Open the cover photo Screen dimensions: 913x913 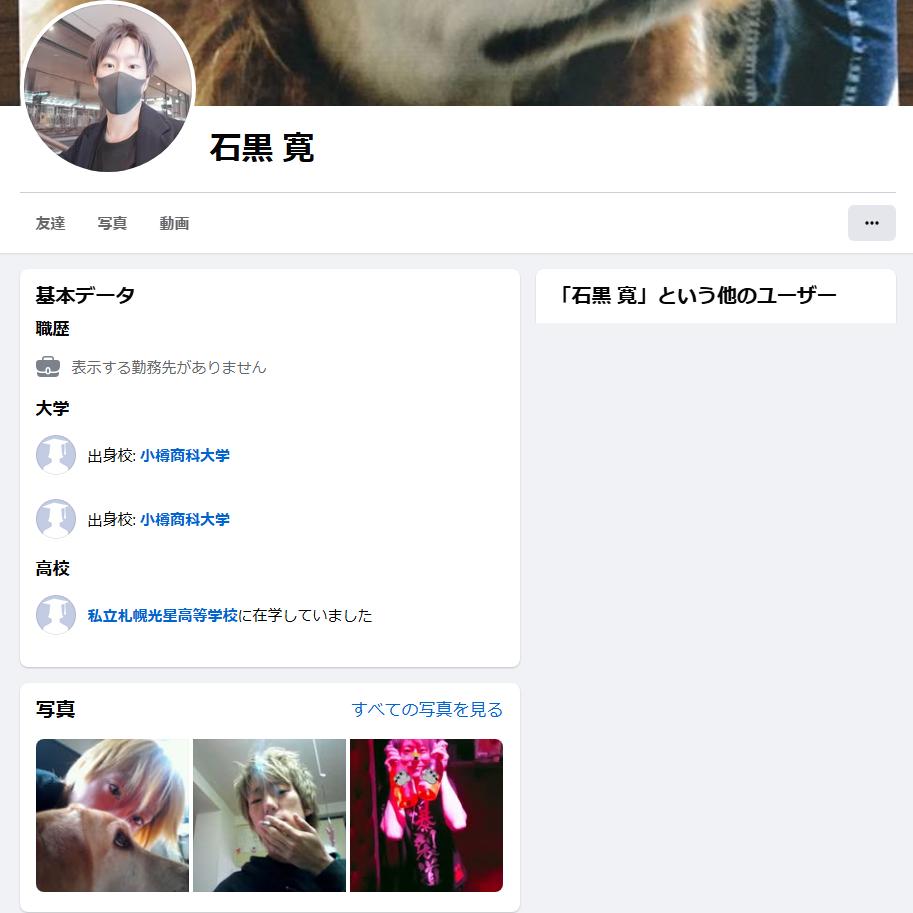tap(560, 50)
